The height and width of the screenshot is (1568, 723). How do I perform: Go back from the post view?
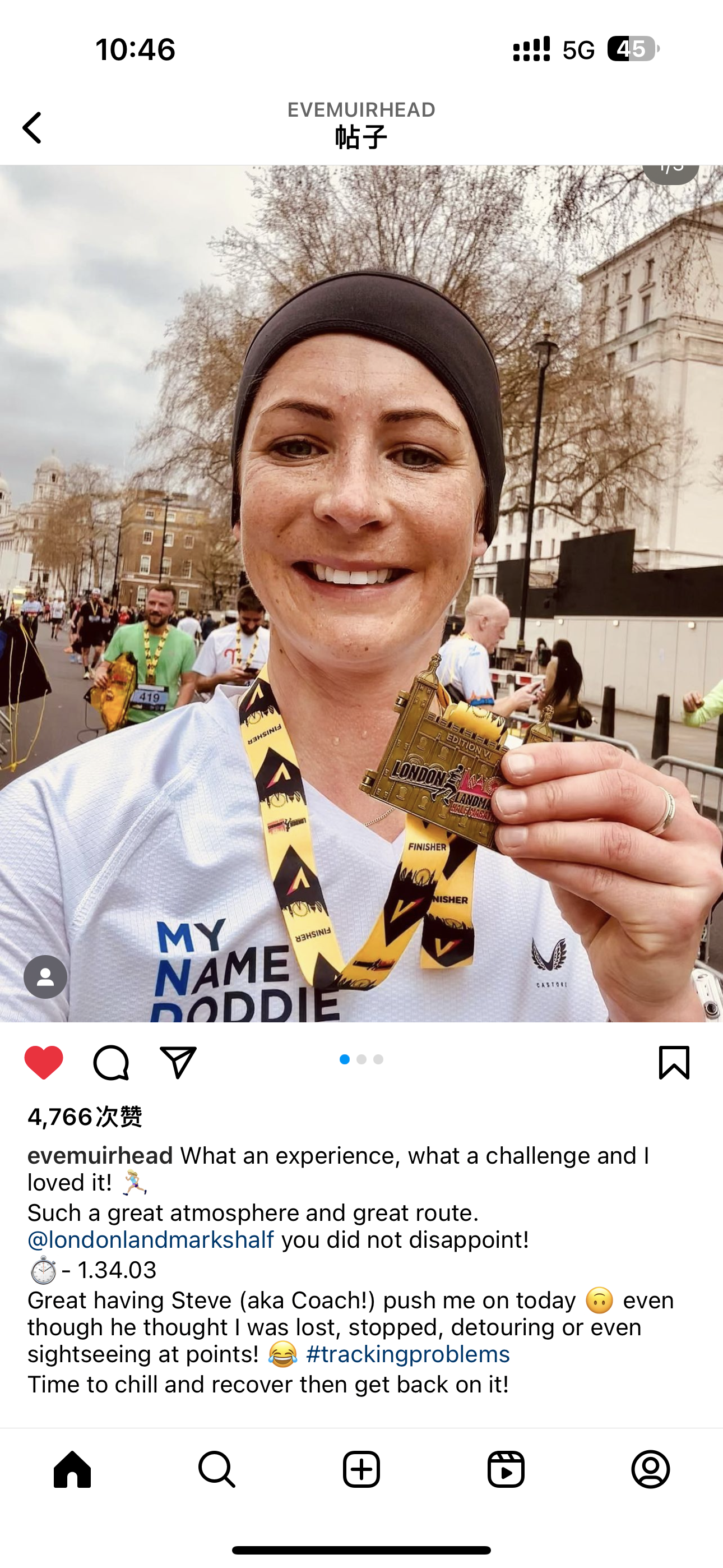33,128
